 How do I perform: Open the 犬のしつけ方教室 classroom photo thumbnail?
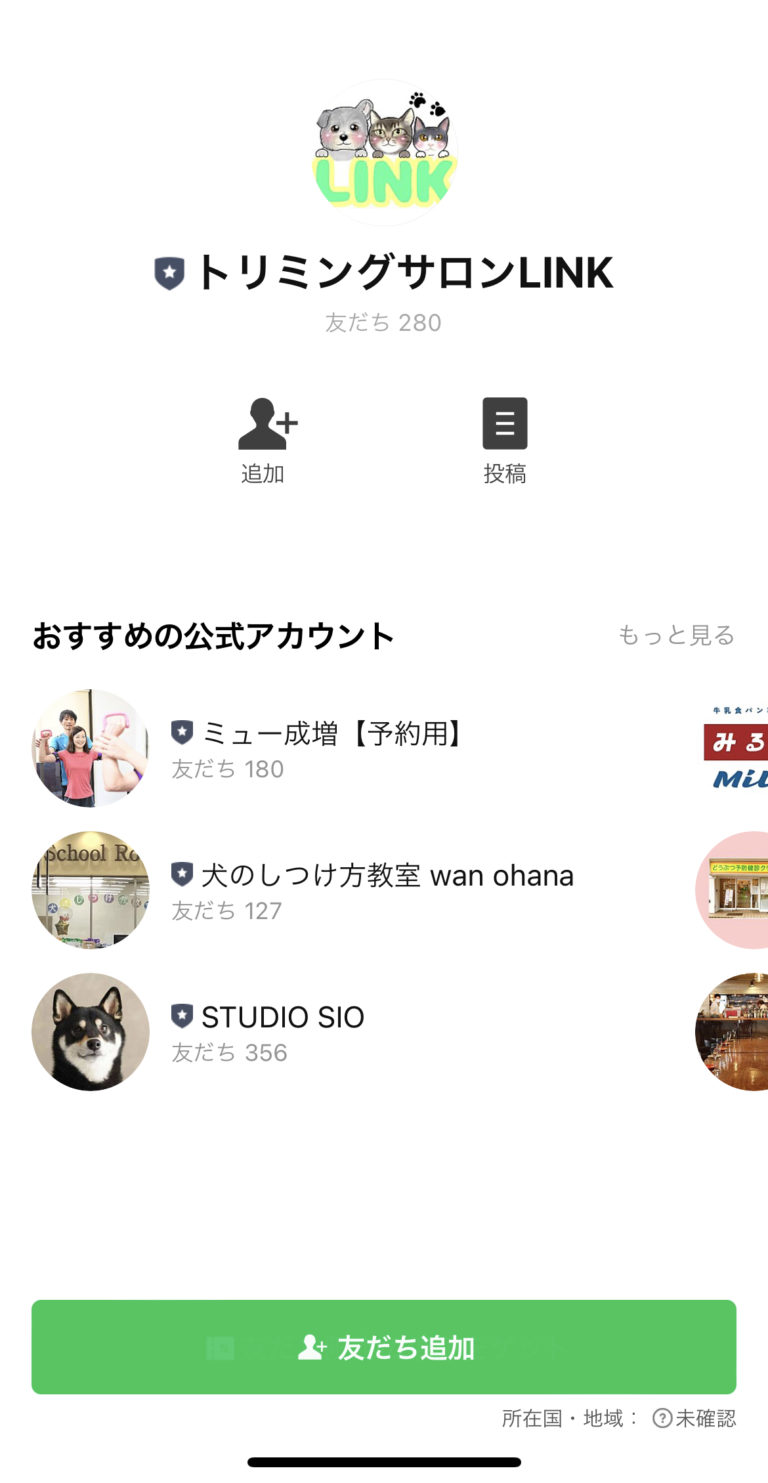click(x=89, y=889)
